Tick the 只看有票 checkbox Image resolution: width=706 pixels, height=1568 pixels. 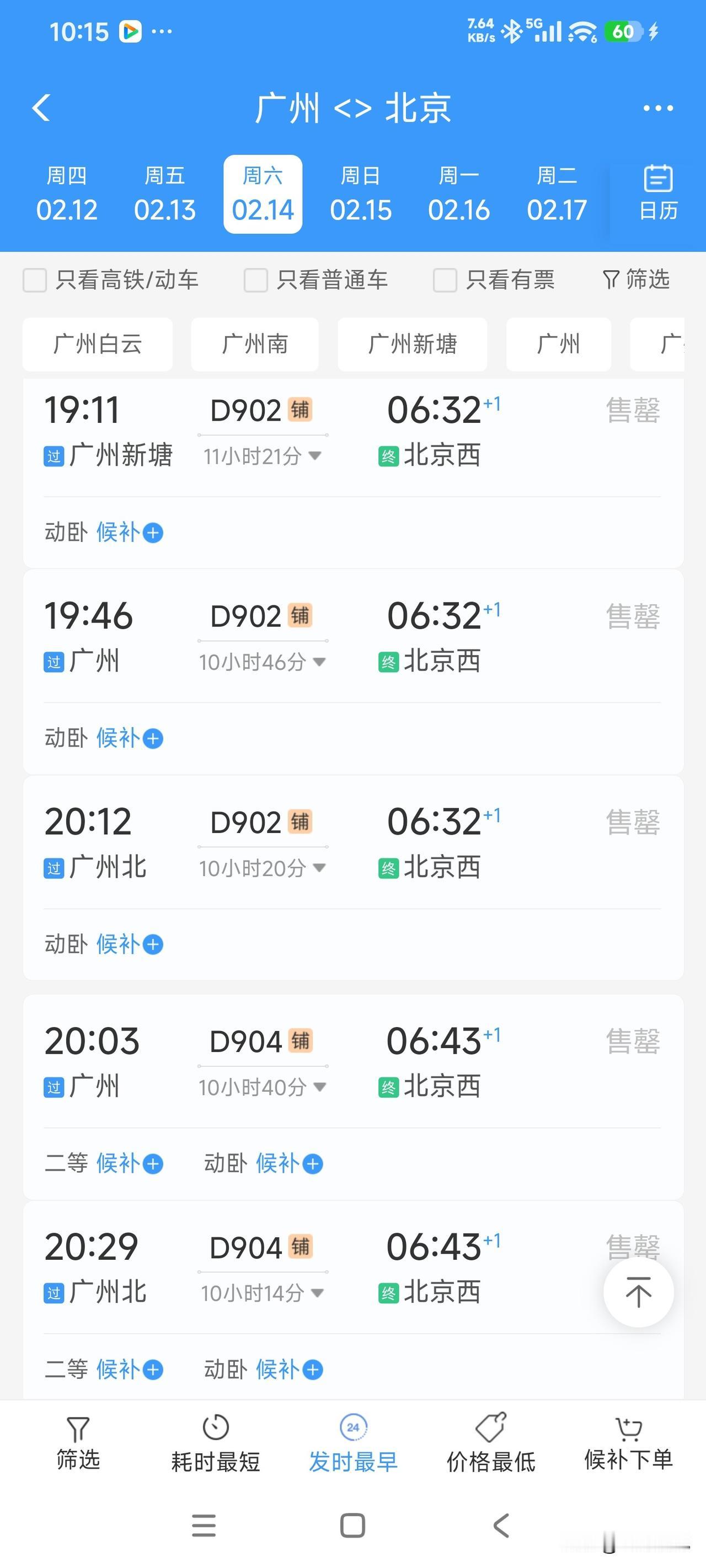[445, 281]
